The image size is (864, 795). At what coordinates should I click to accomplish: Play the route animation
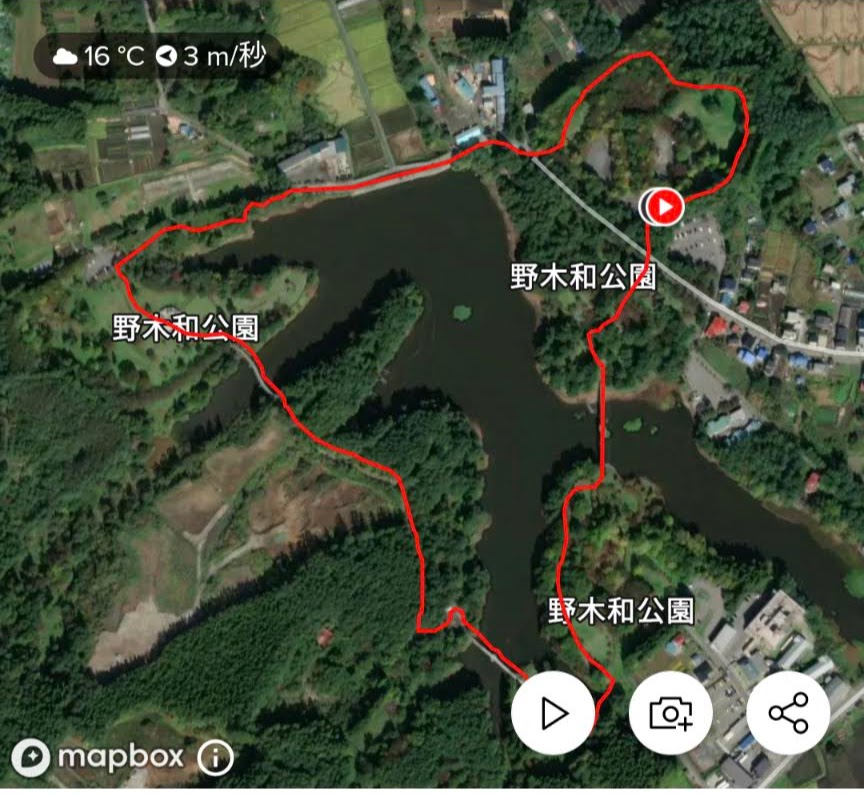[x=553, y=713]
